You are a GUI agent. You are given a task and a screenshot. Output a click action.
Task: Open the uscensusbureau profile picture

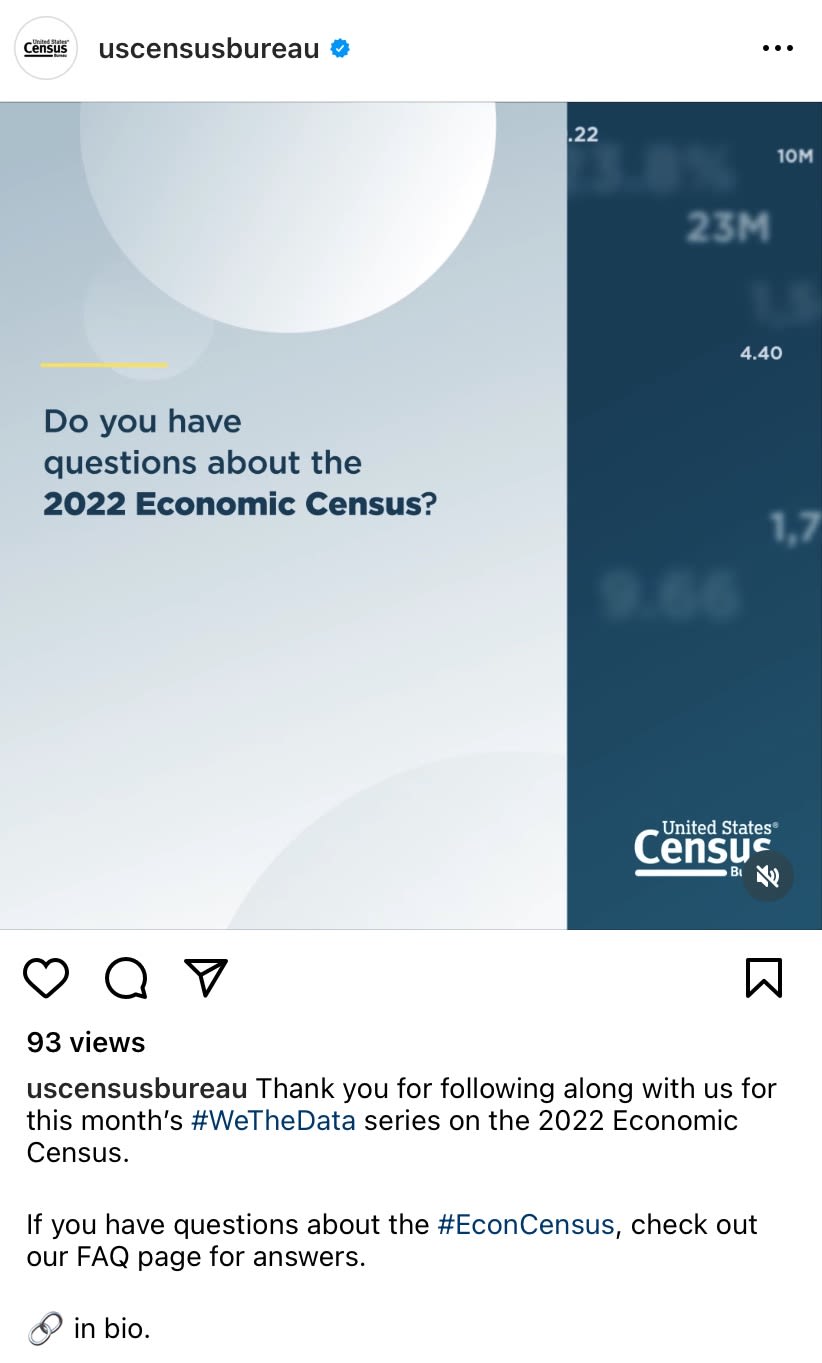(x=45, y=48)
